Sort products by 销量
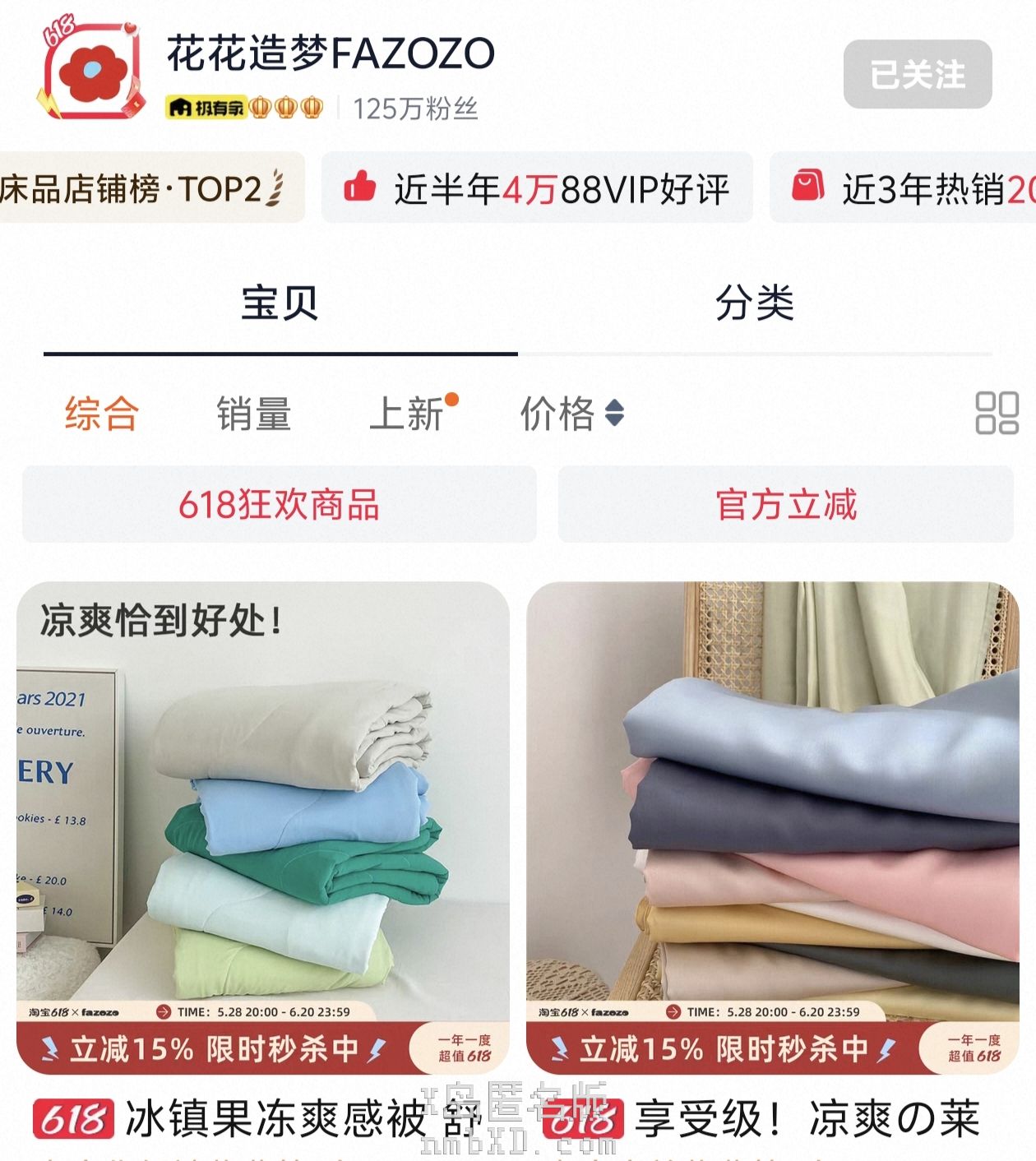The width and height of the screenshot is (1036, 1161). coord(254,413)
